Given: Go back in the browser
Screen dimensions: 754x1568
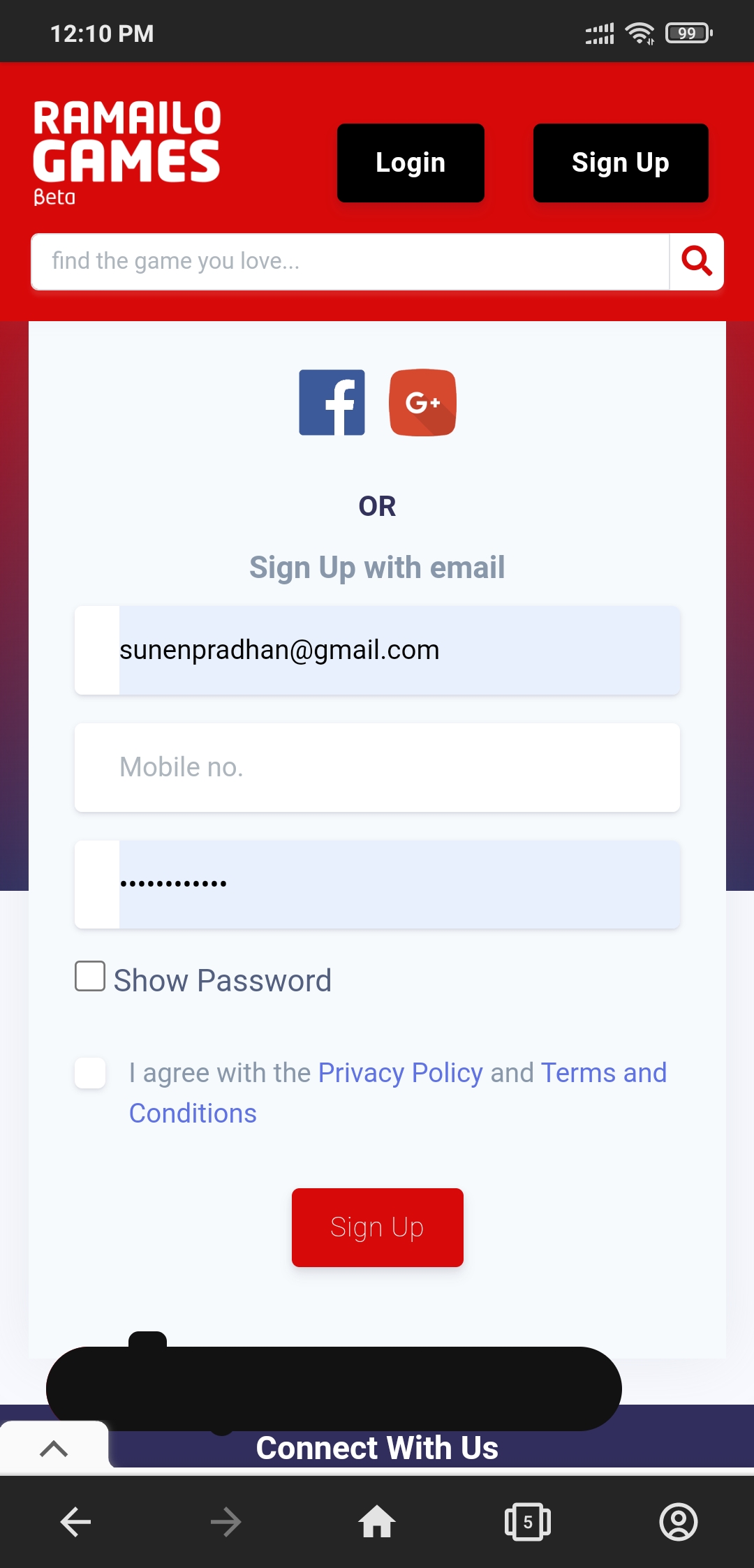Looking at the screenshot, I should [x=75, y=1522].
